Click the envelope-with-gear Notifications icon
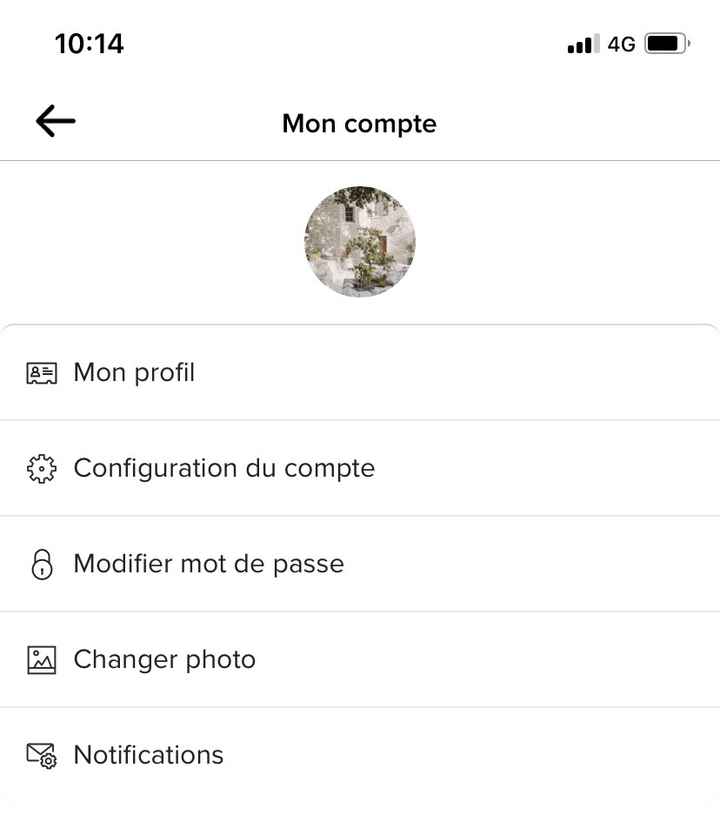The image size is (720, 828). [40, 755]
